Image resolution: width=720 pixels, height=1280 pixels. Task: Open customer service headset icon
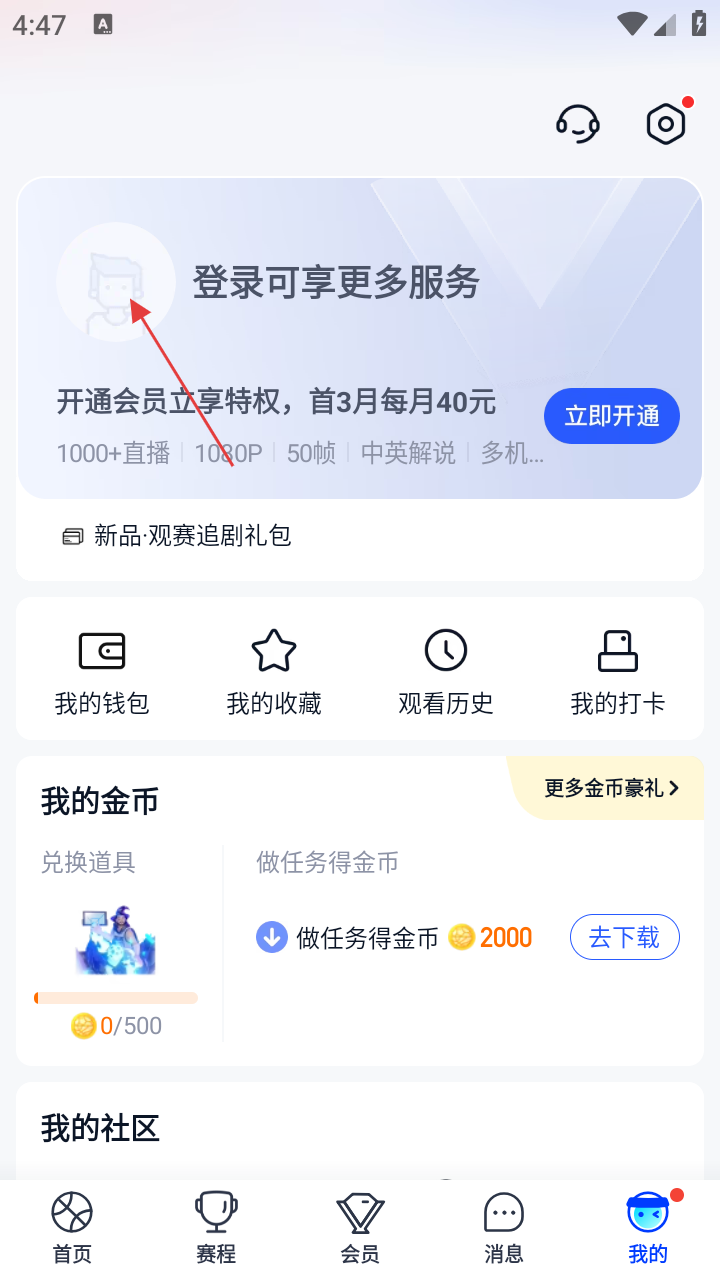[577, 124]
